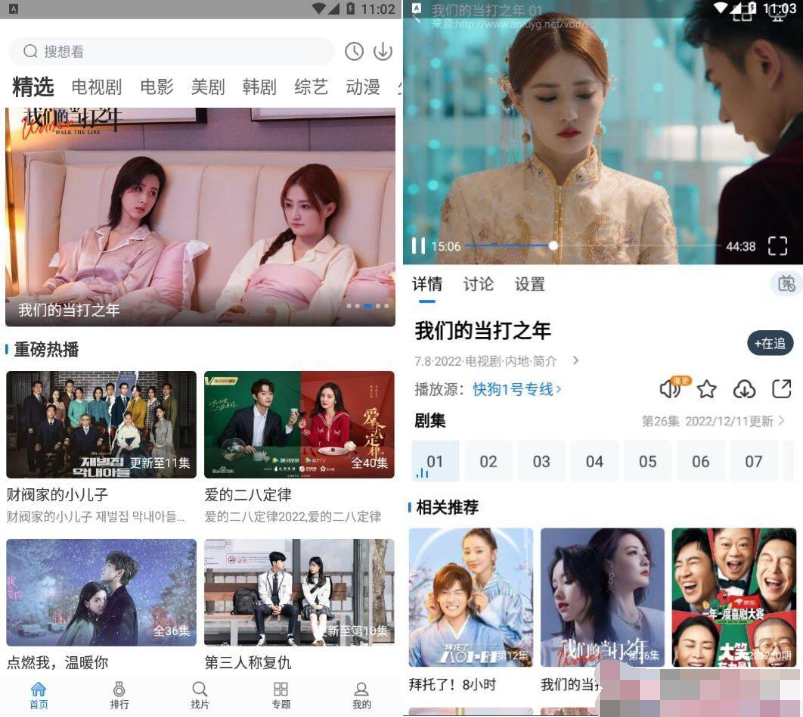Open downloads icon beside the search bar

[382, 51]
